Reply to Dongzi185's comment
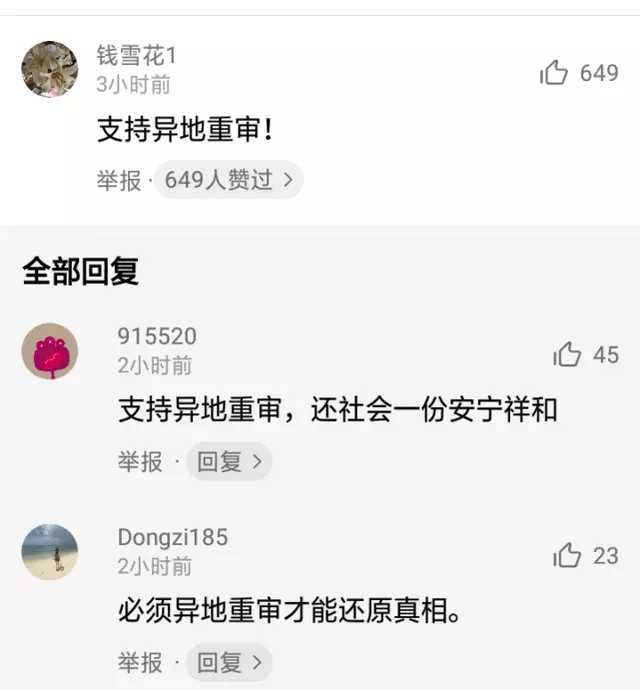This screenshot has height=690, width=640. tap(229, 662)
